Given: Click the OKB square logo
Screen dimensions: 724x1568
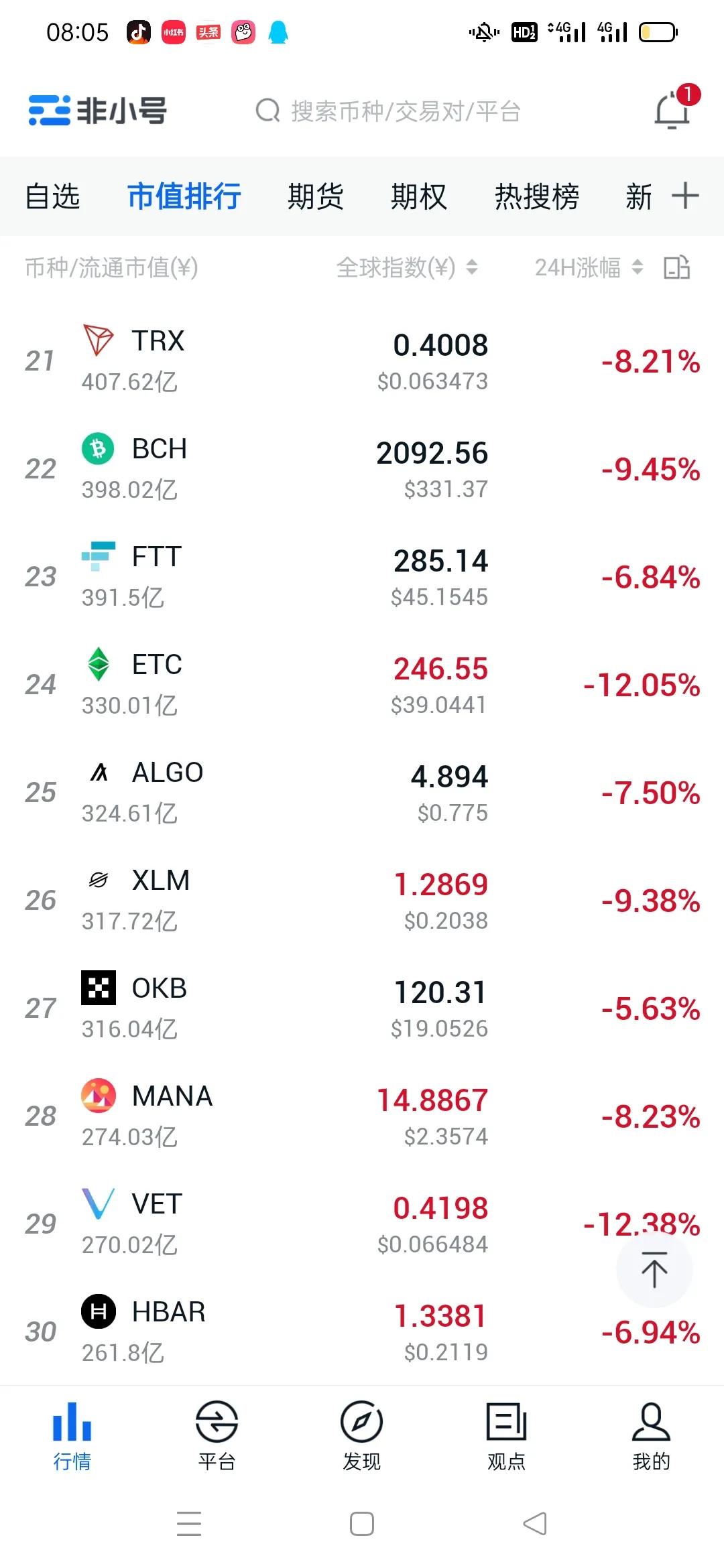Looking at the screenshot, I should (97, 989).
